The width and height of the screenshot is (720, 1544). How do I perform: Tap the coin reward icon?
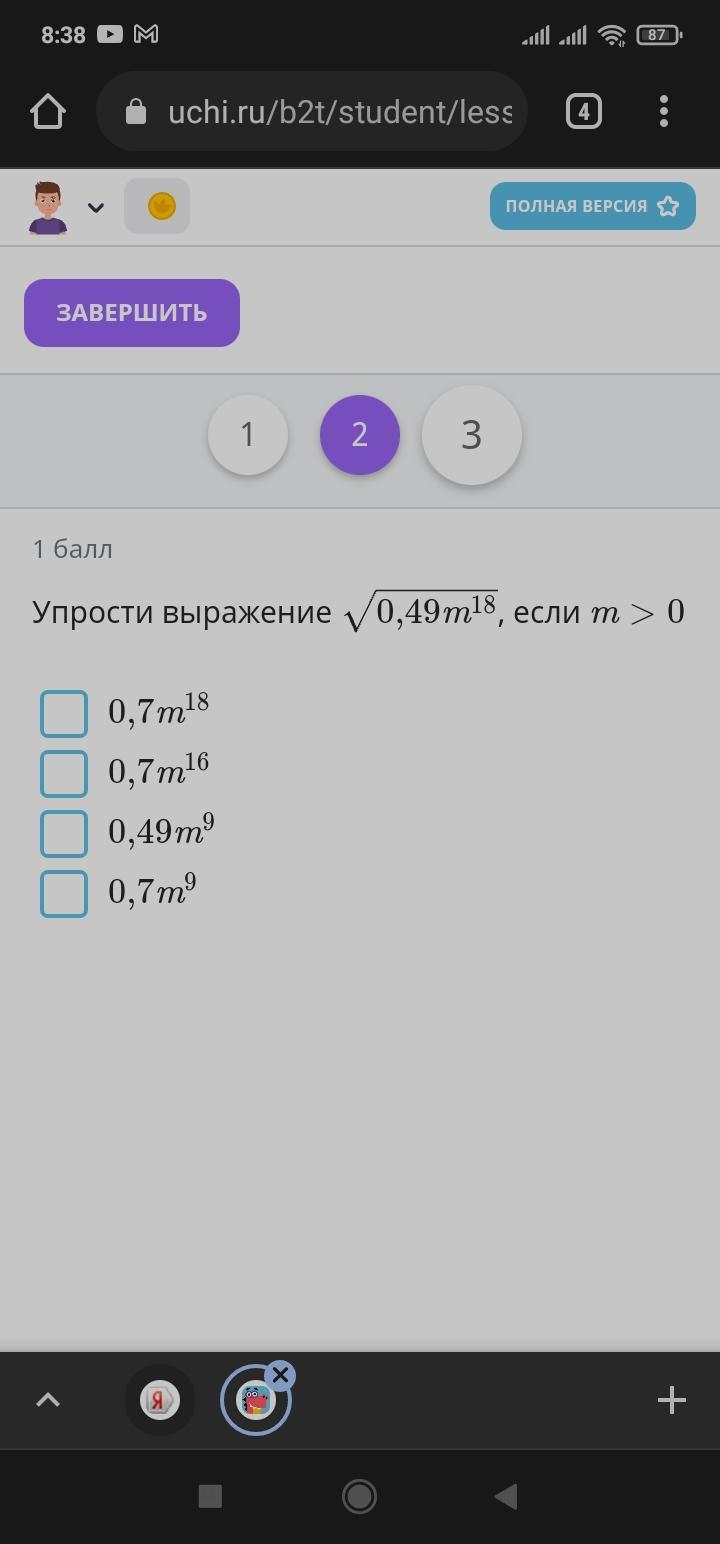click(159, 206)
